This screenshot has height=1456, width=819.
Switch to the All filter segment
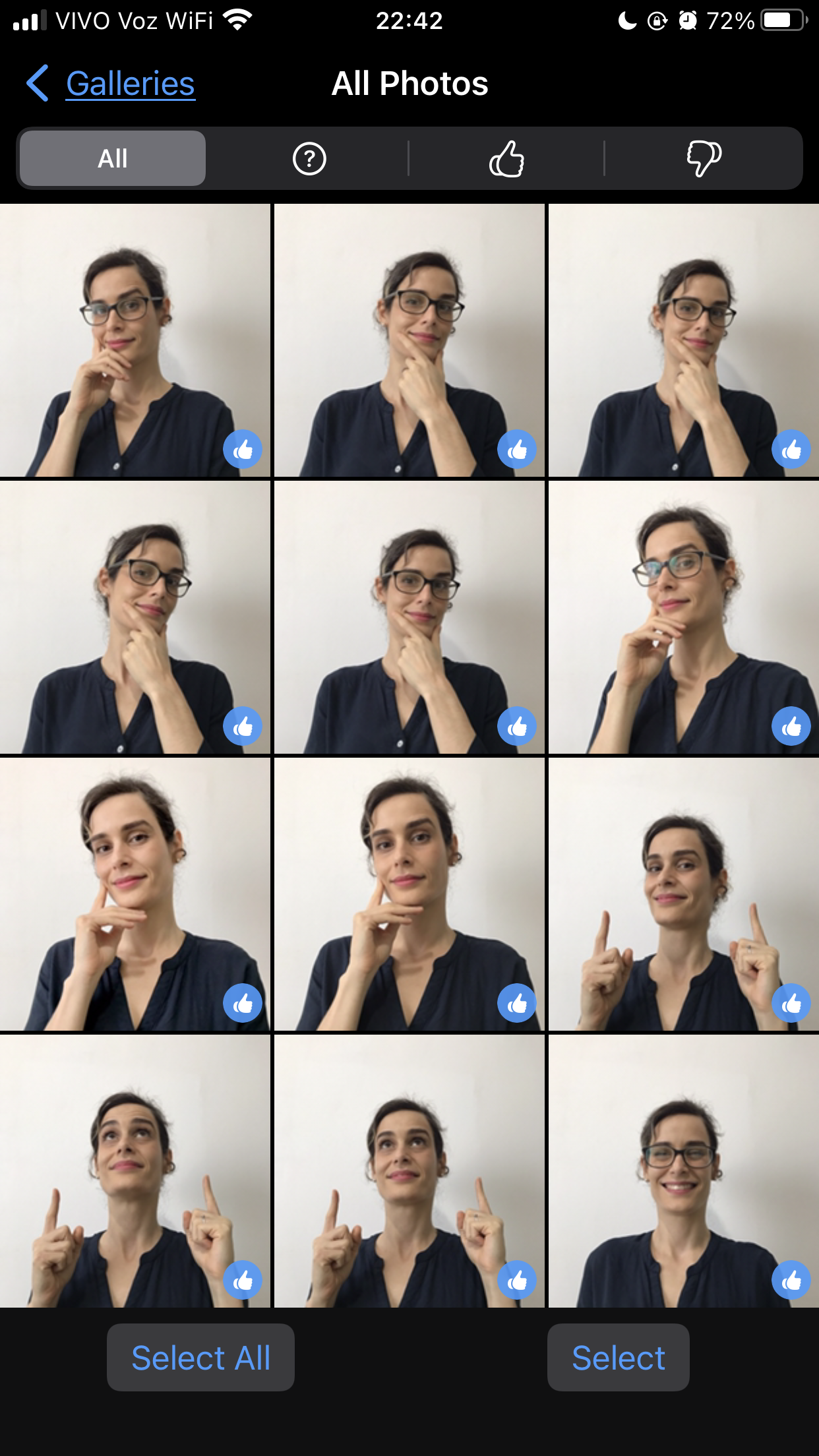coord(113,158)
